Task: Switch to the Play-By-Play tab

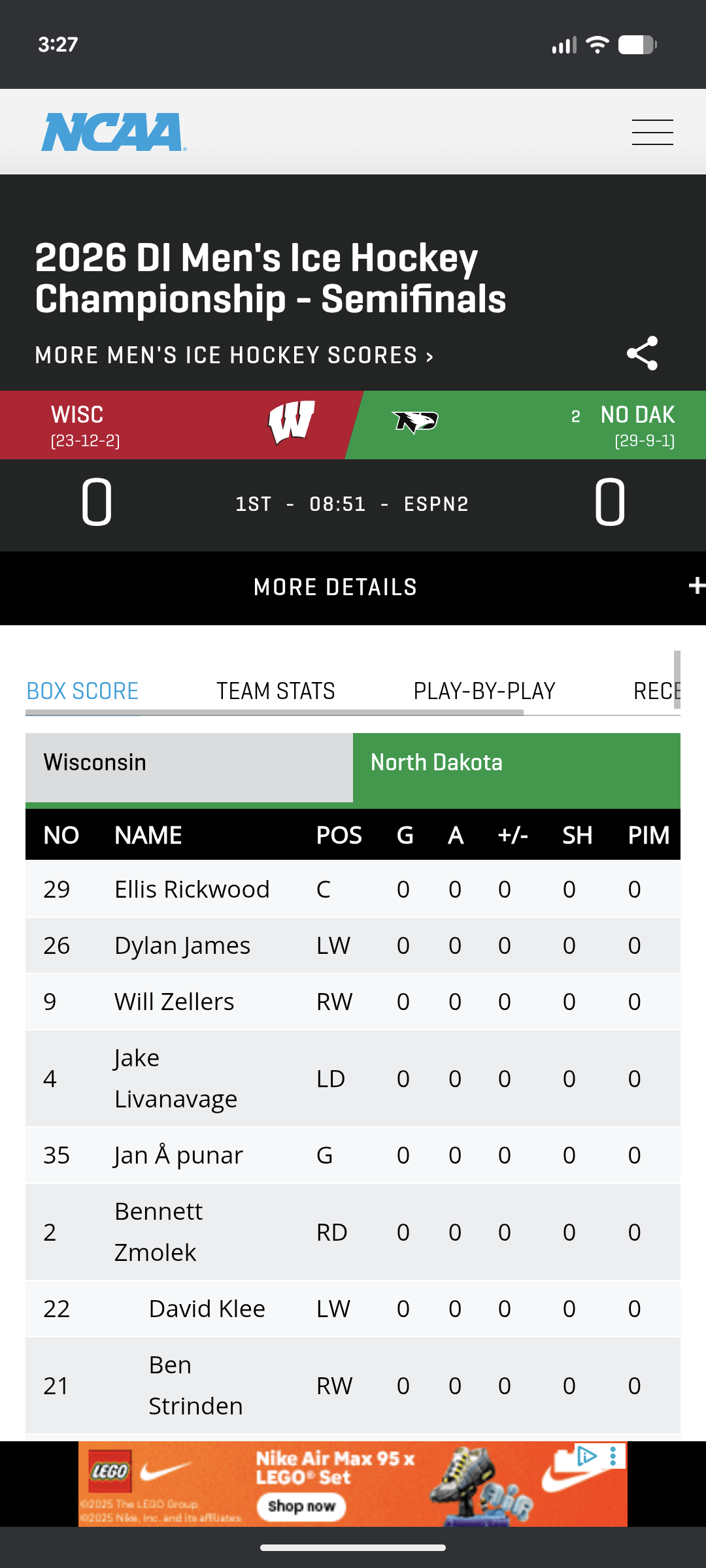Action: tap(484, 691)
